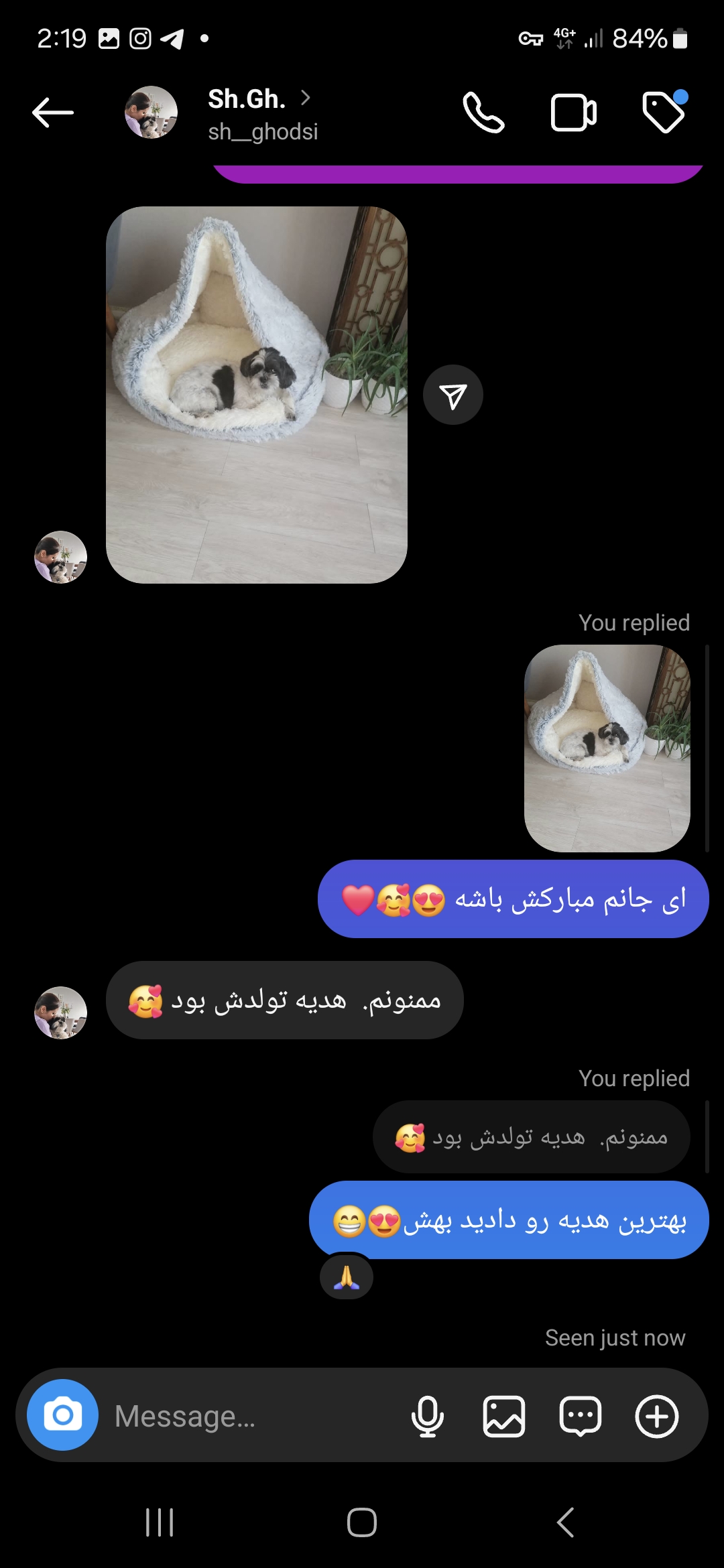Open the label tag icon
The height and width of the screenshot is (1568, 724).
(x=663, y=113)
